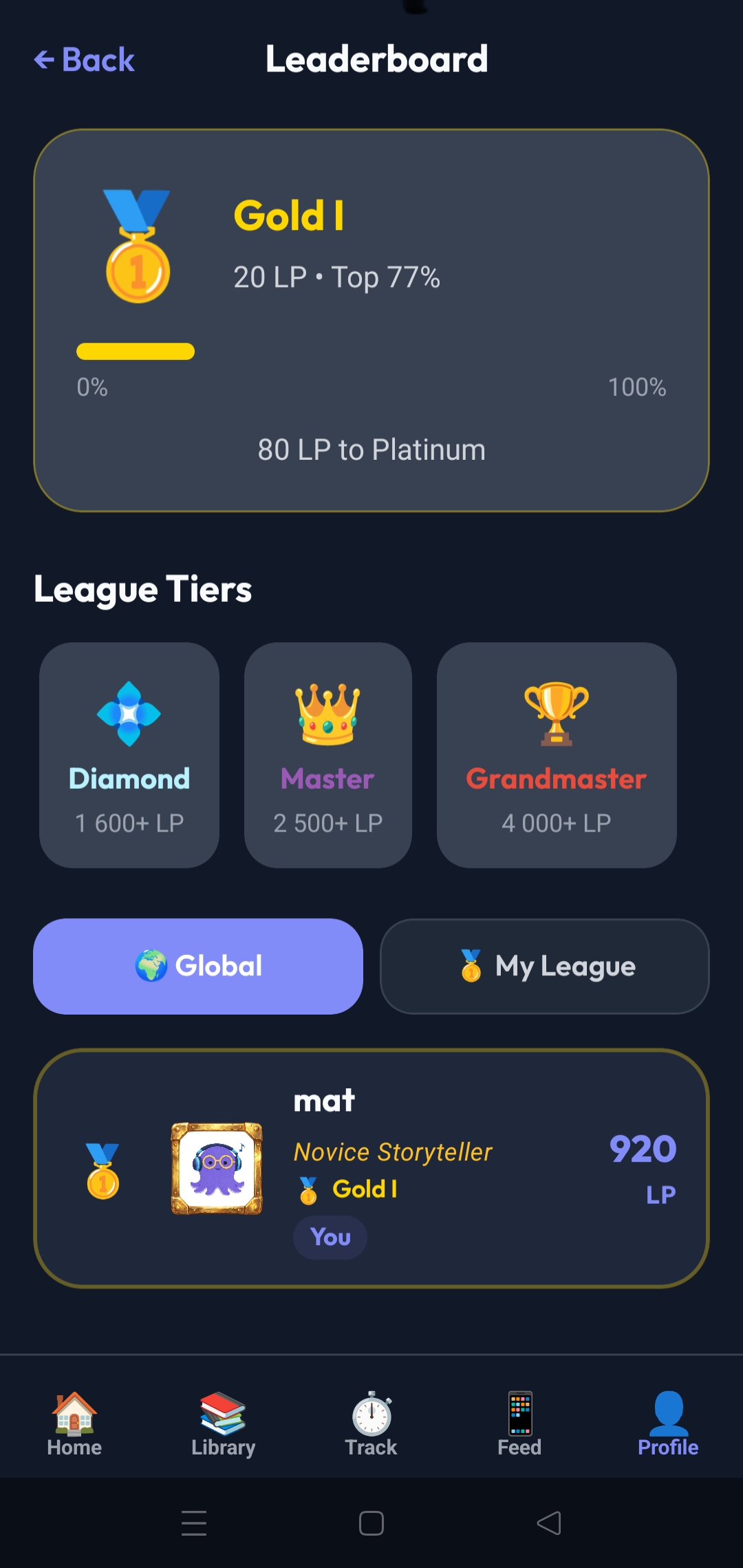This screenshot has height=1568, width=743.
Task: Open the Library section
Action: point(222,1418)
